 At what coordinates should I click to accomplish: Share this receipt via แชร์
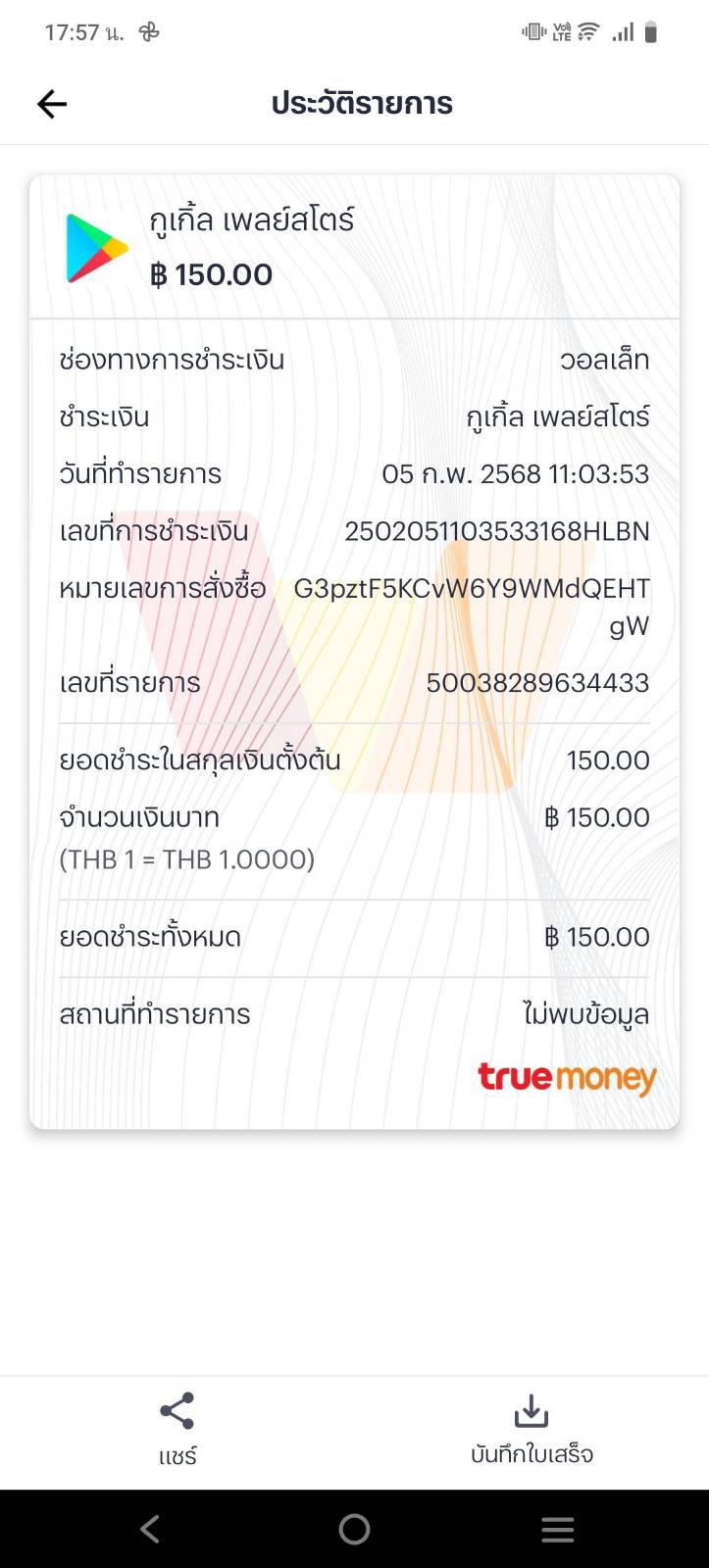(177, 1430)
